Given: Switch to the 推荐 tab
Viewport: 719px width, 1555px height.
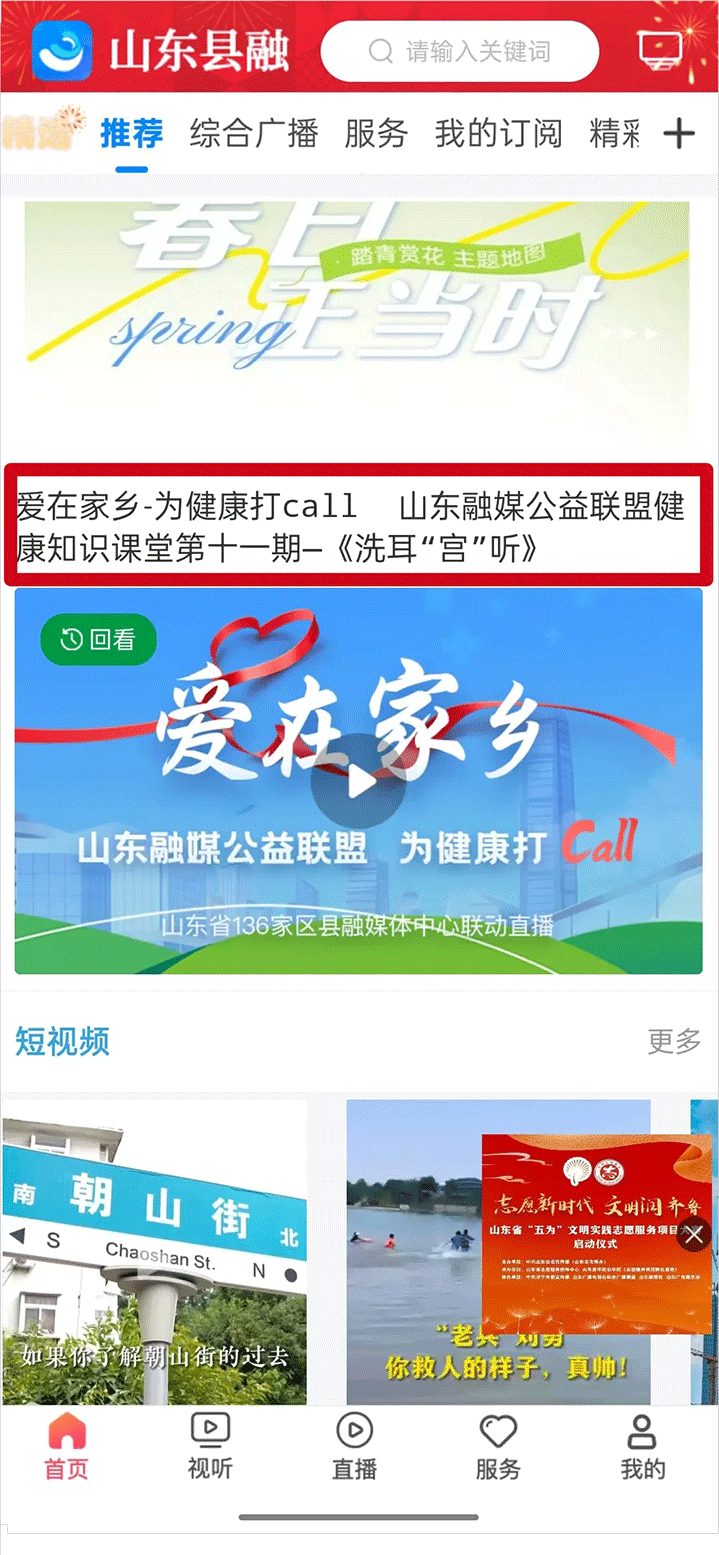Looking at the screenshot, I should point(131,133).
